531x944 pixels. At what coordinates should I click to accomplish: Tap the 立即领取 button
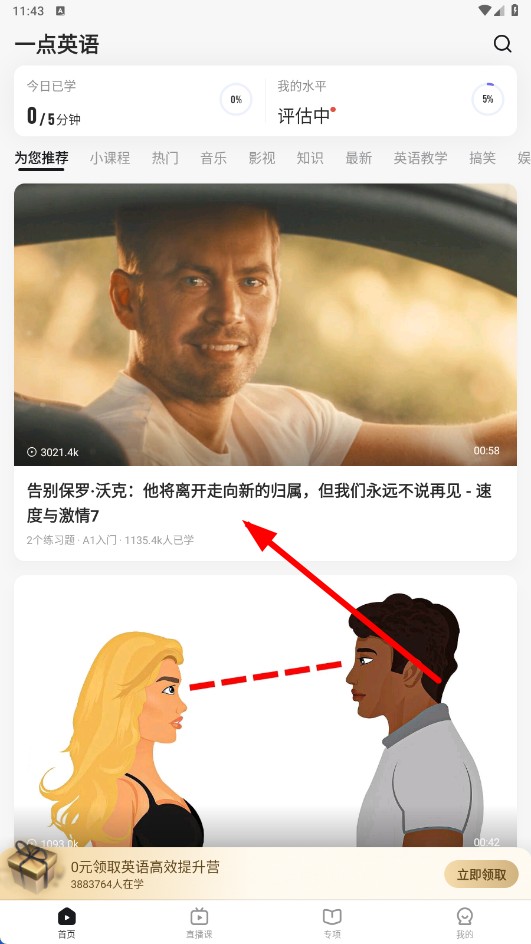tap(481, 874)
